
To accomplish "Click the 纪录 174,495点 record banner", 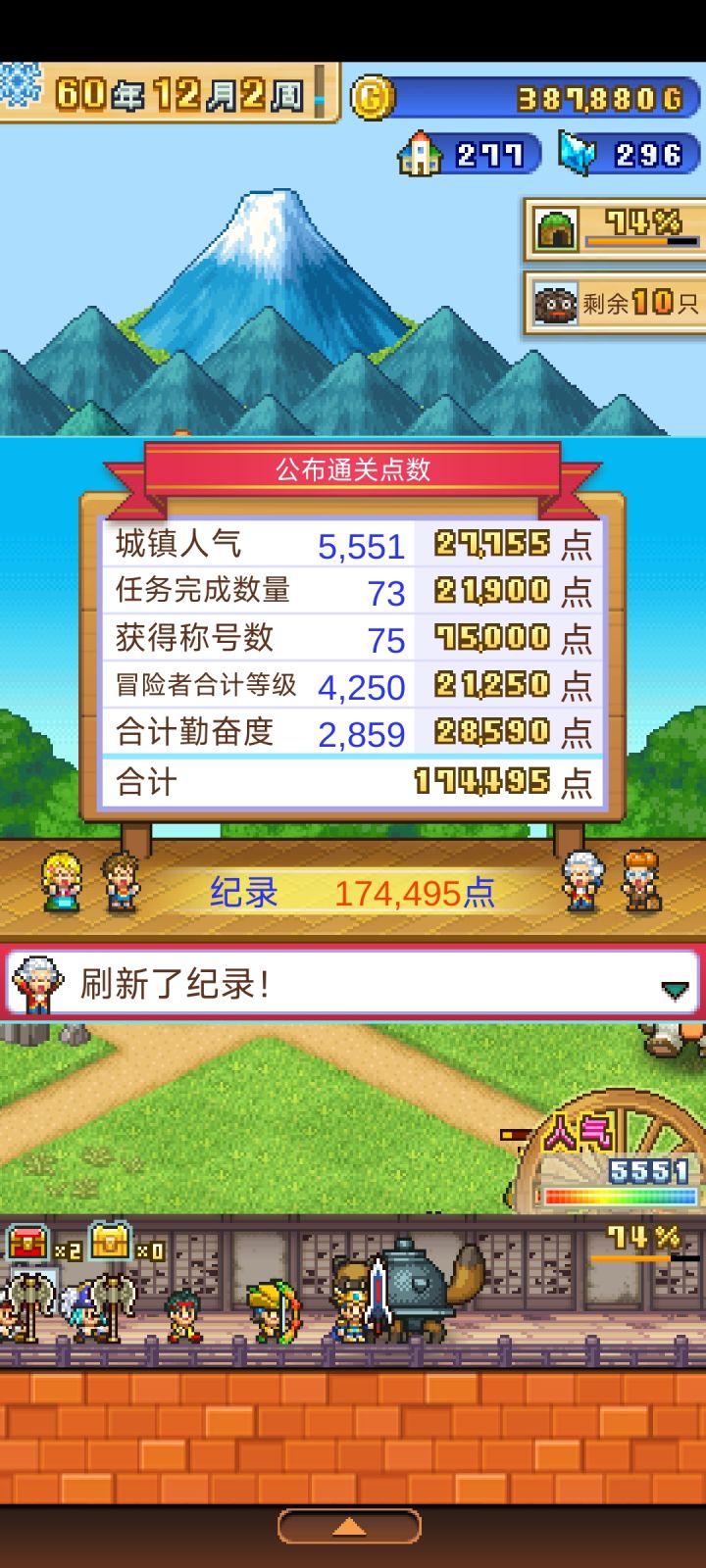I will [x=353, y=892].
